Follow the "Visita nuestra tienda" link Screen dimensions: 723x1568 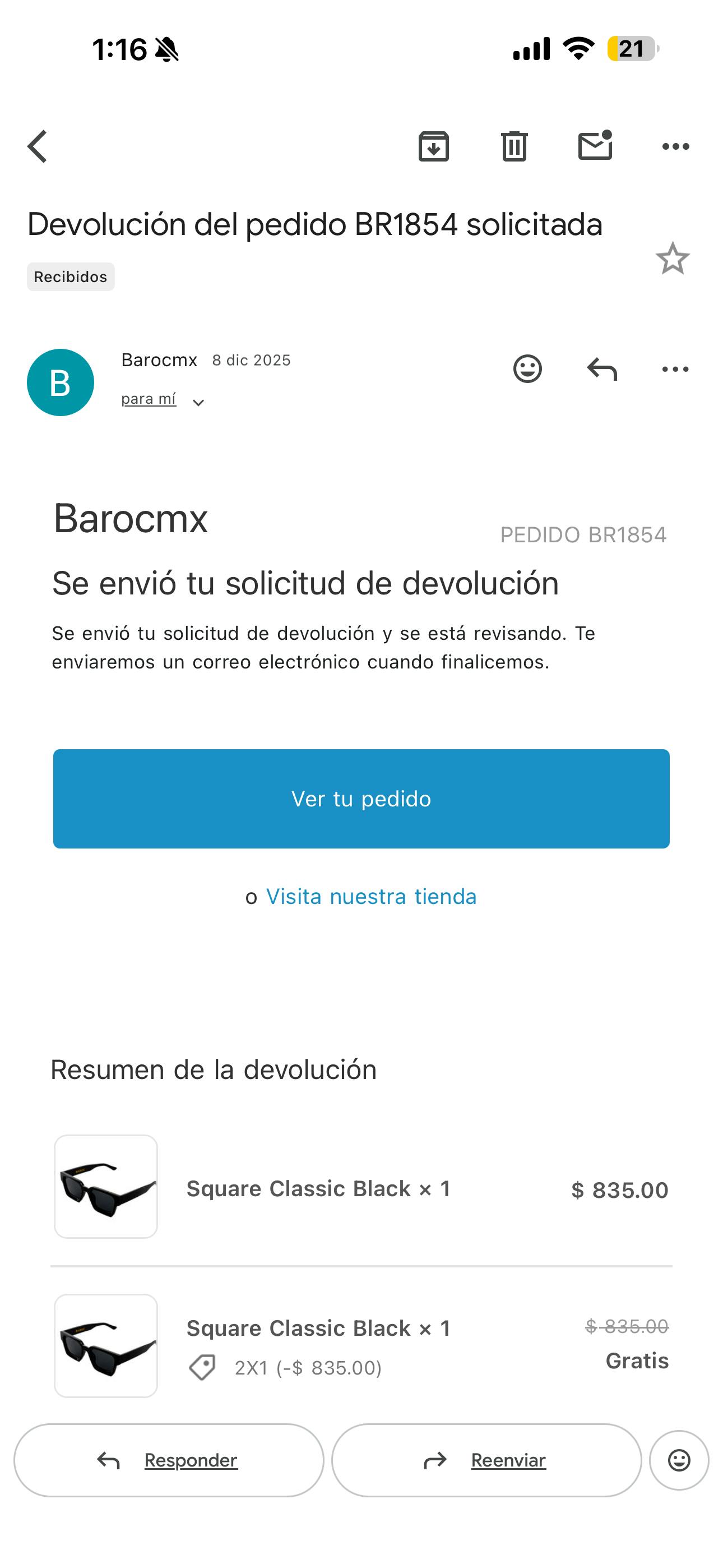371,897
